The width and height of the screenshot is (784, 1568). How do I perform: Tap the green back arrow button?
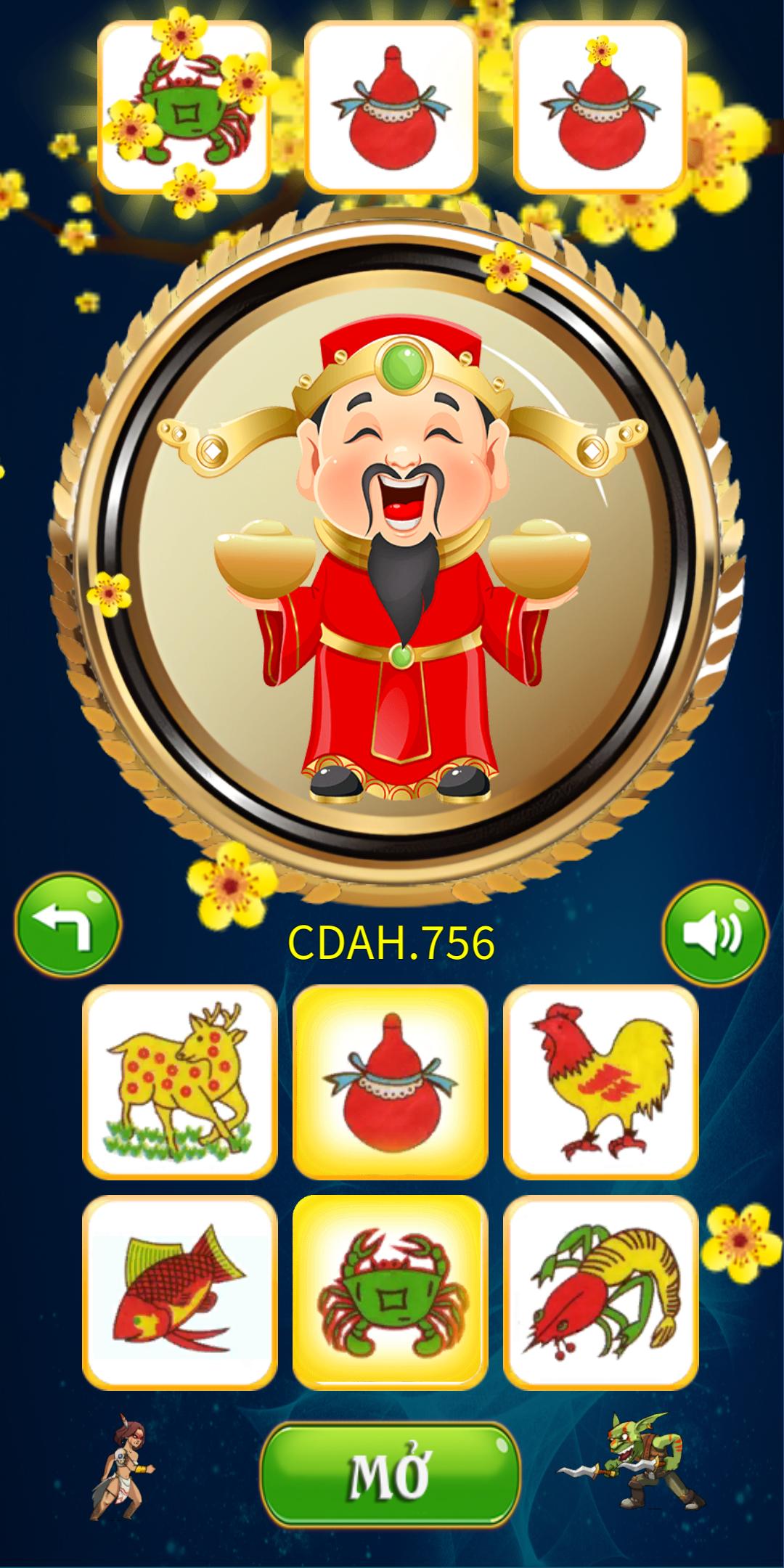pyautogui.click(x=68, y=926)
